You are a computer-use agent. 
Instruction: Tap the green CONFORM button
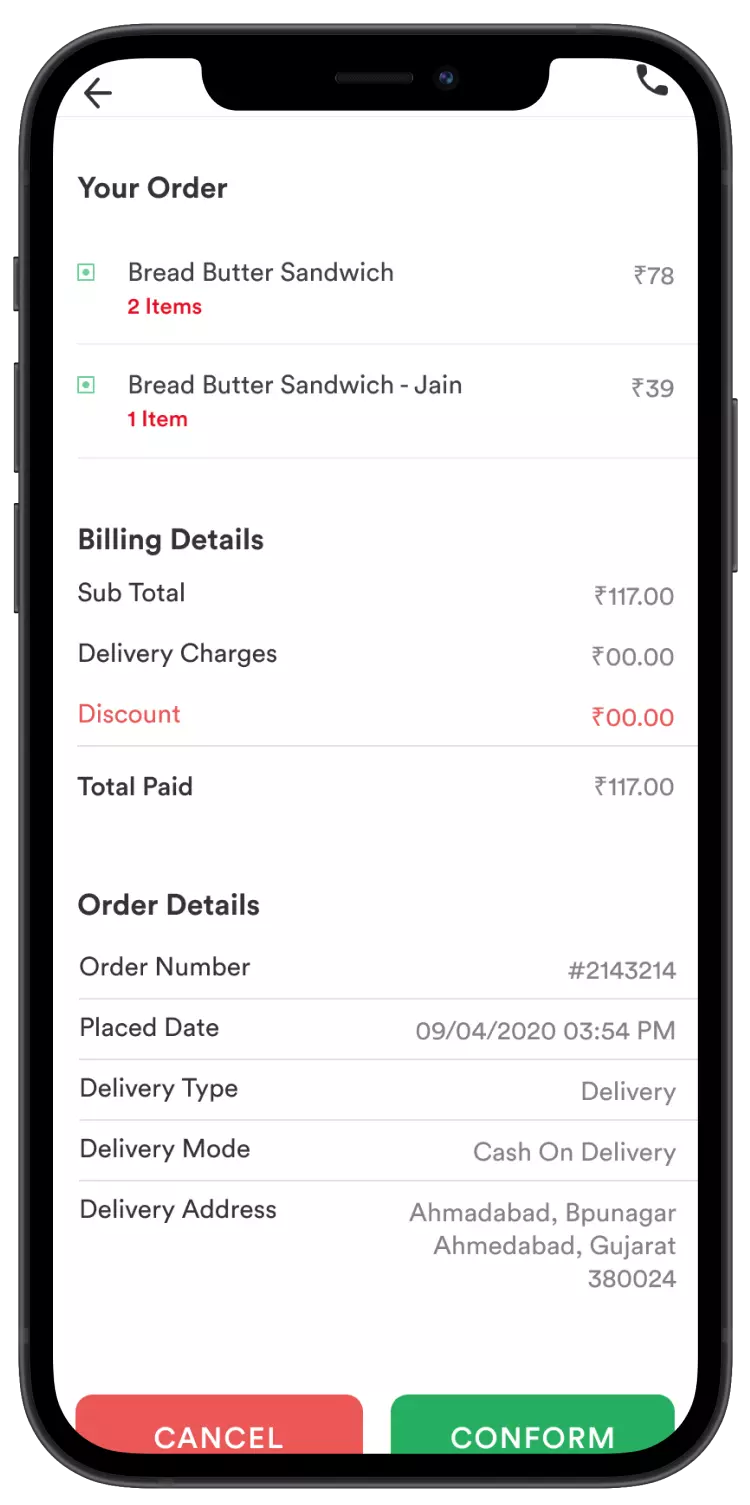point(532,1427)
